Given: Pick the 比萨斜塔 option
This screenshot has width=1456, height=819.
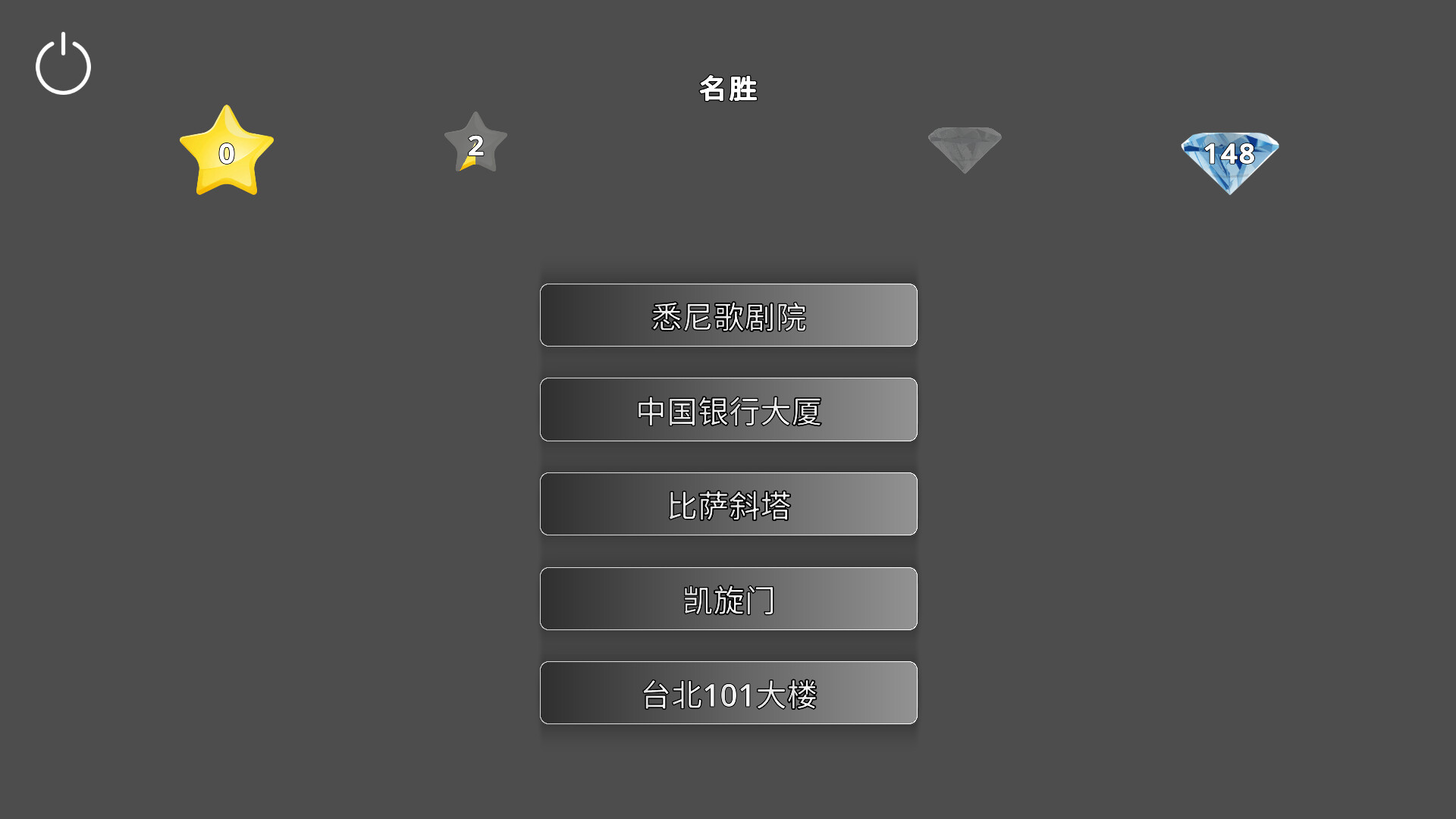Looking at the screenshot, I should point(728,504).
